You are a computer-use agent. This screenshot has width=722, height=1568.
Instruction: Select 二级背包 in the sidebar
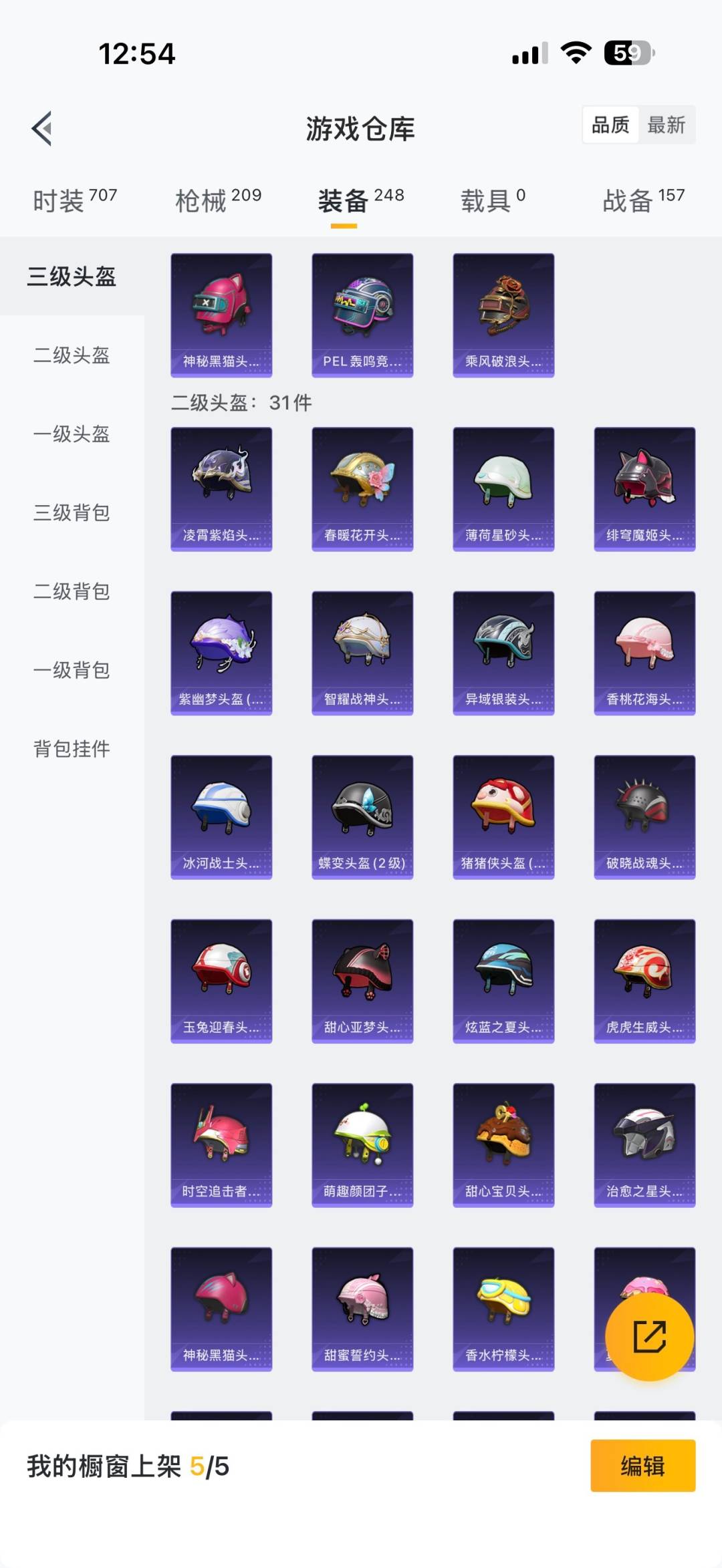click(72, 592)
